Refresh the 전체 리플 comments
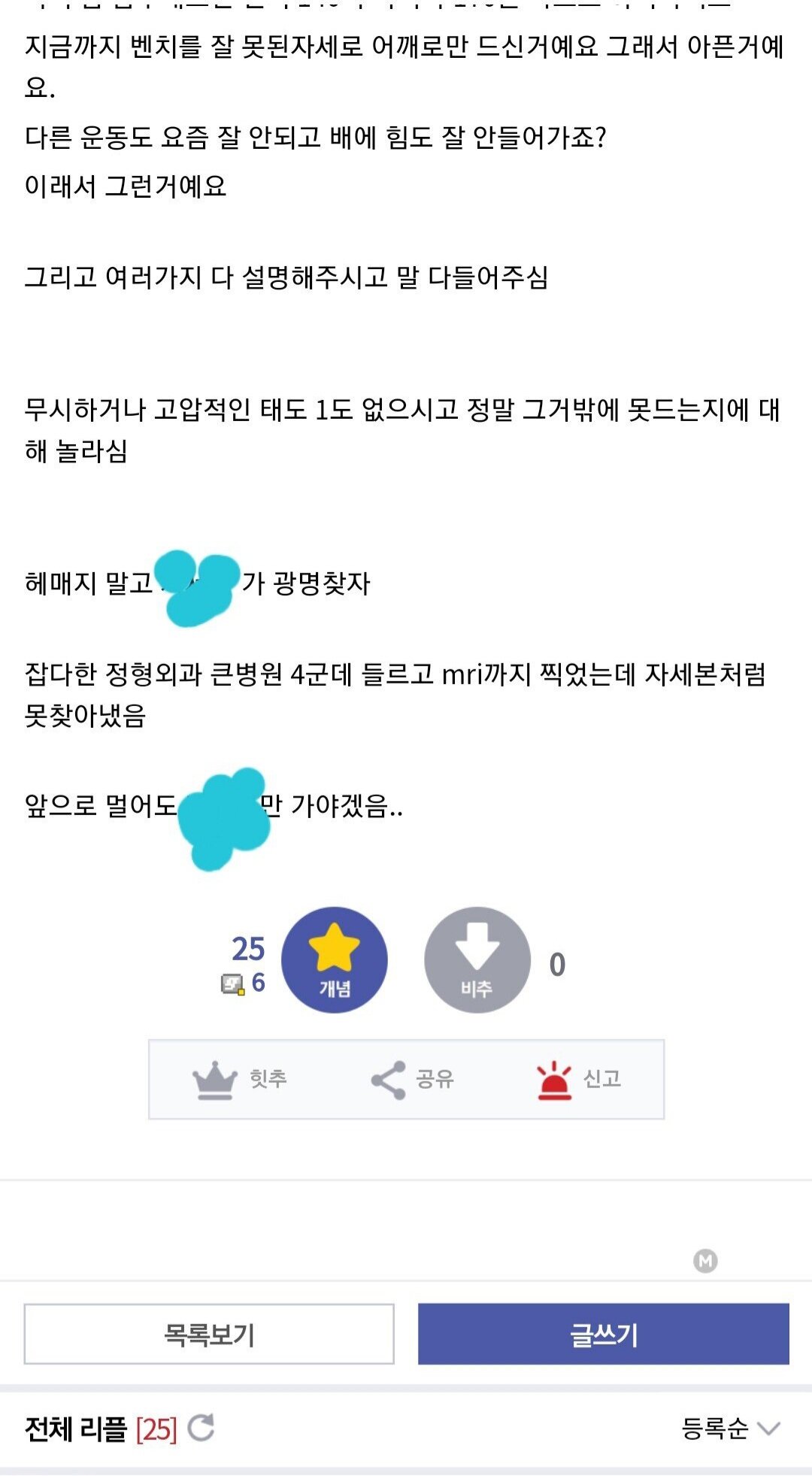812x1476 pixels. click(201, 1427)
